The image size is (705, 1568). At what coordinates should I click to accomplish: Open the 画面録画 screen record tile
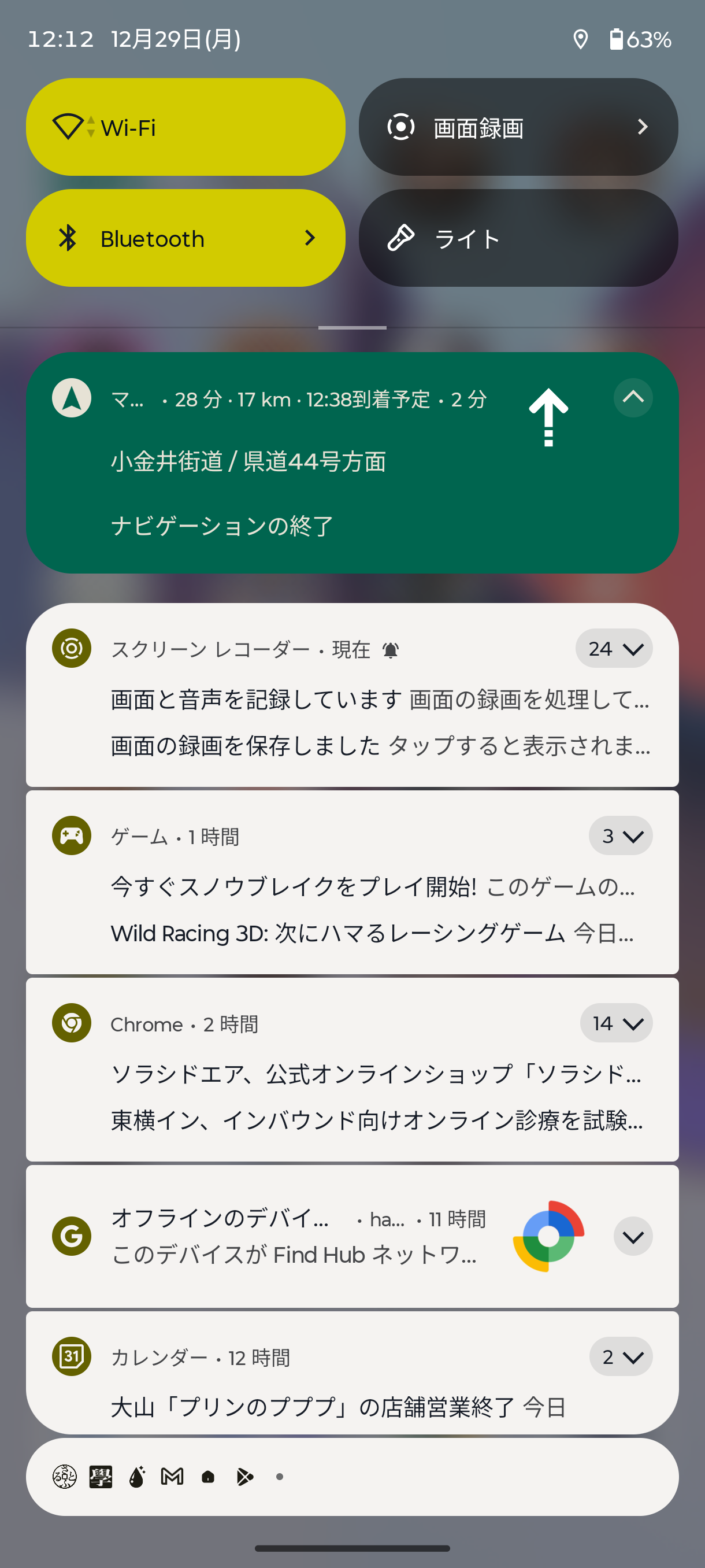coord(518,127)
